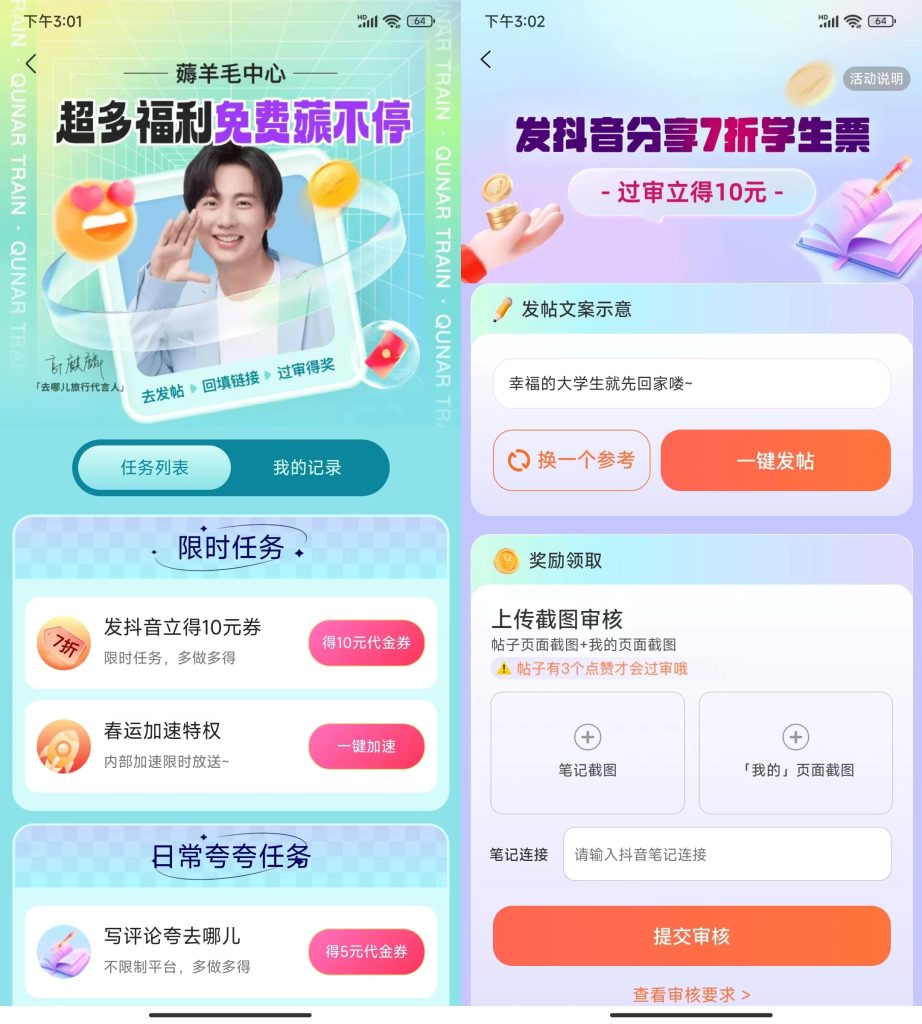Screen dimensions: 922x1024
Task: Open the 发抖音立得10元券 task
Action: pos(183,628)
